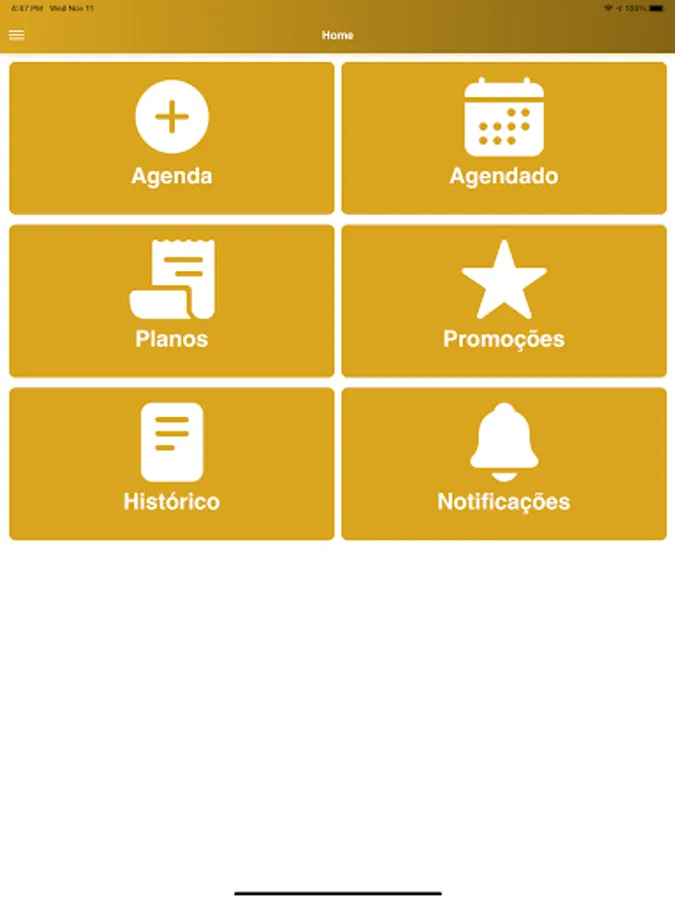Select the Planos tile
Image resolution: width=675 pixels, height=900 pixels.
click(172, 301)
